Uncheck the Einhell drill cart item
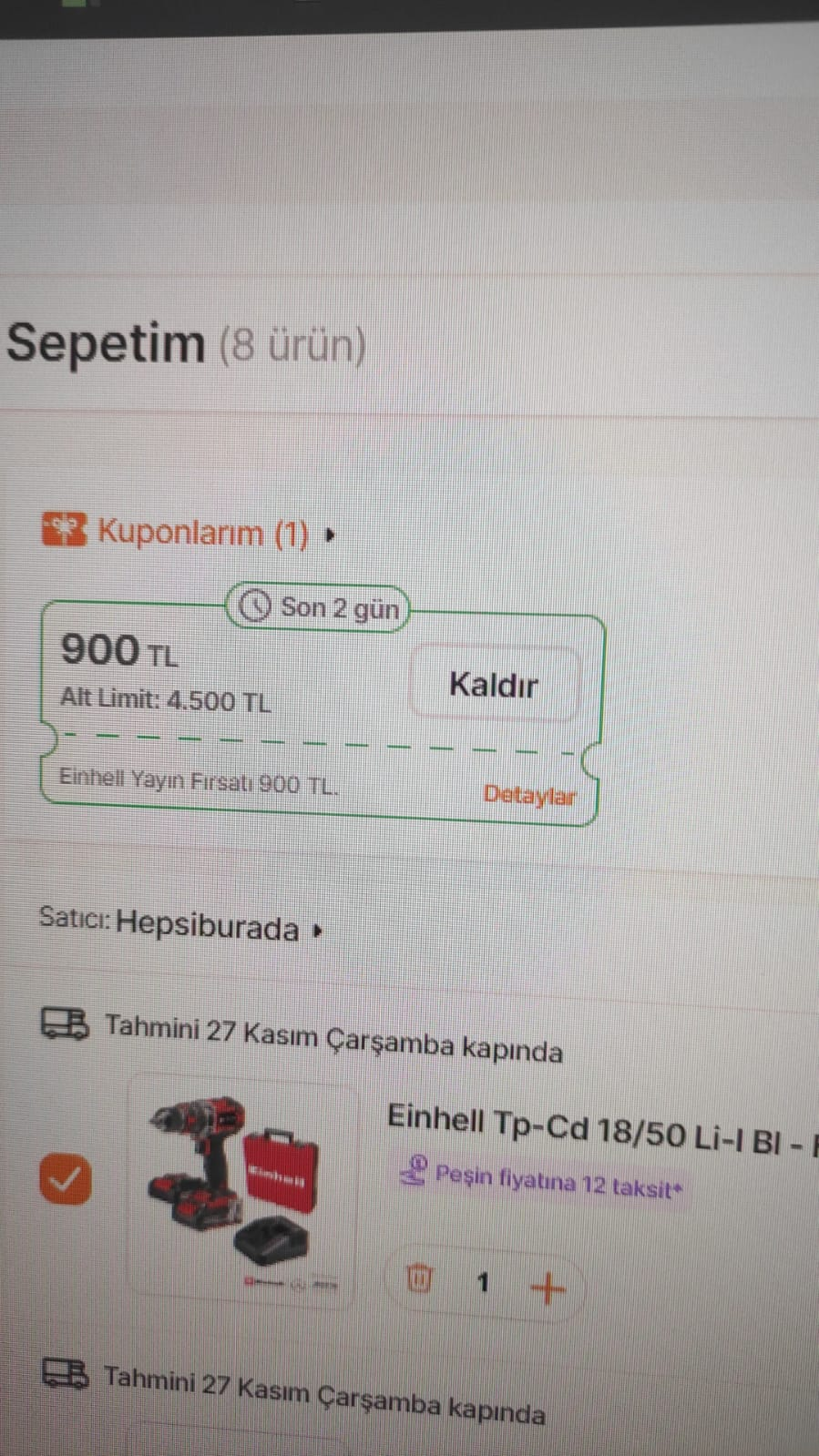The height and width of the screenshot is (1456, 819). click(x=66, y=1179)
